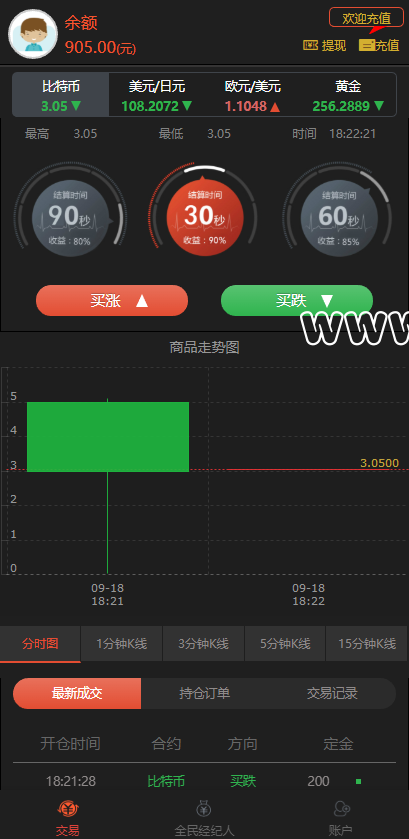Switch chart to 1分钟K线
Viewport: 409px width, 839px height.
point(122,644)
